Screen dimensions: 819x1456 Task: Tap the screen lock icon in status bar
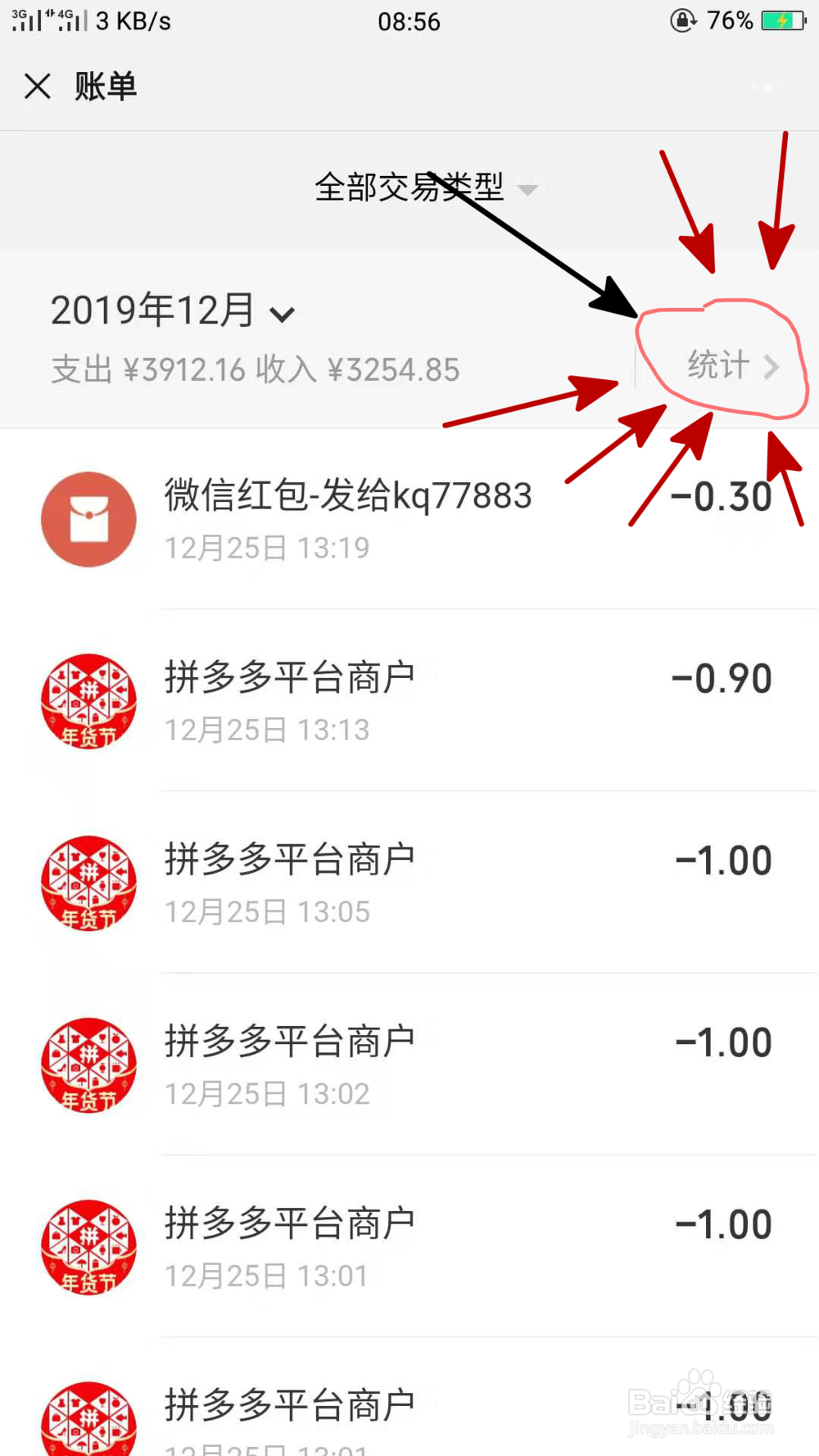pyautogui.click(x=682, y=21)
